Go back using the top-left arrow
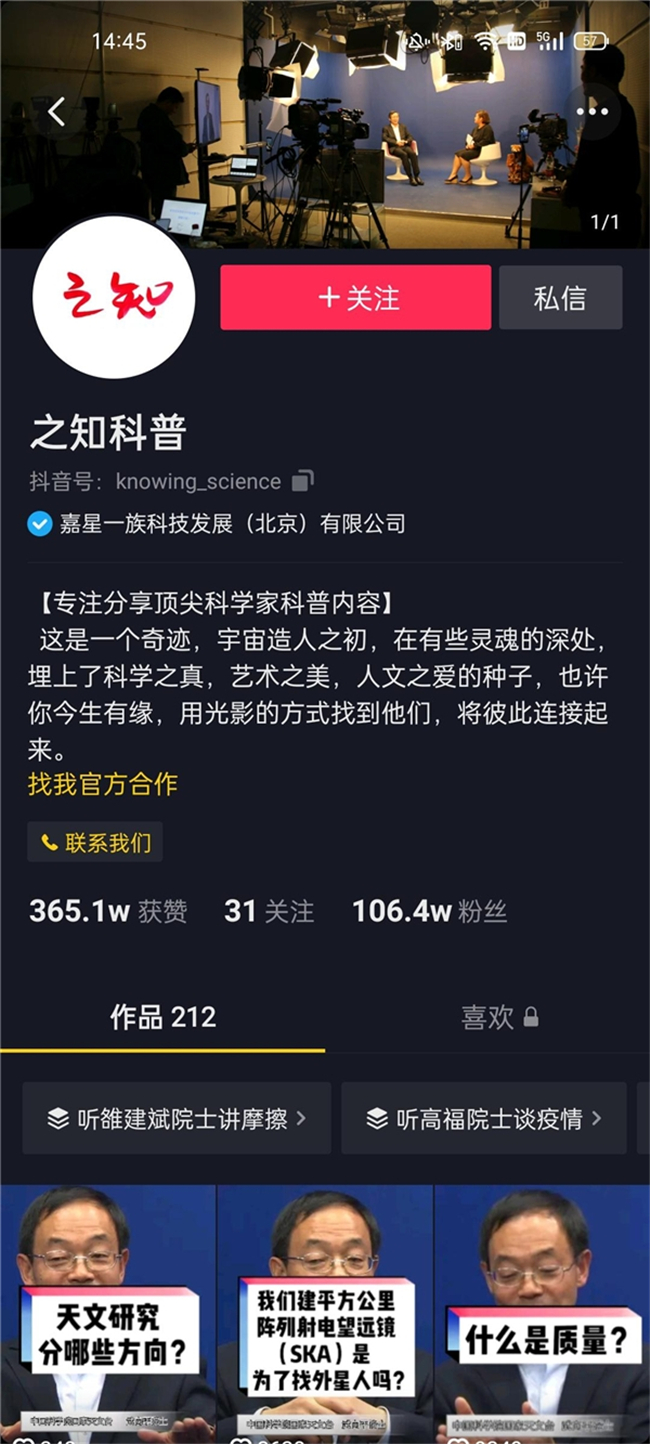650x1444 pixels. click(x=56, y=112)
